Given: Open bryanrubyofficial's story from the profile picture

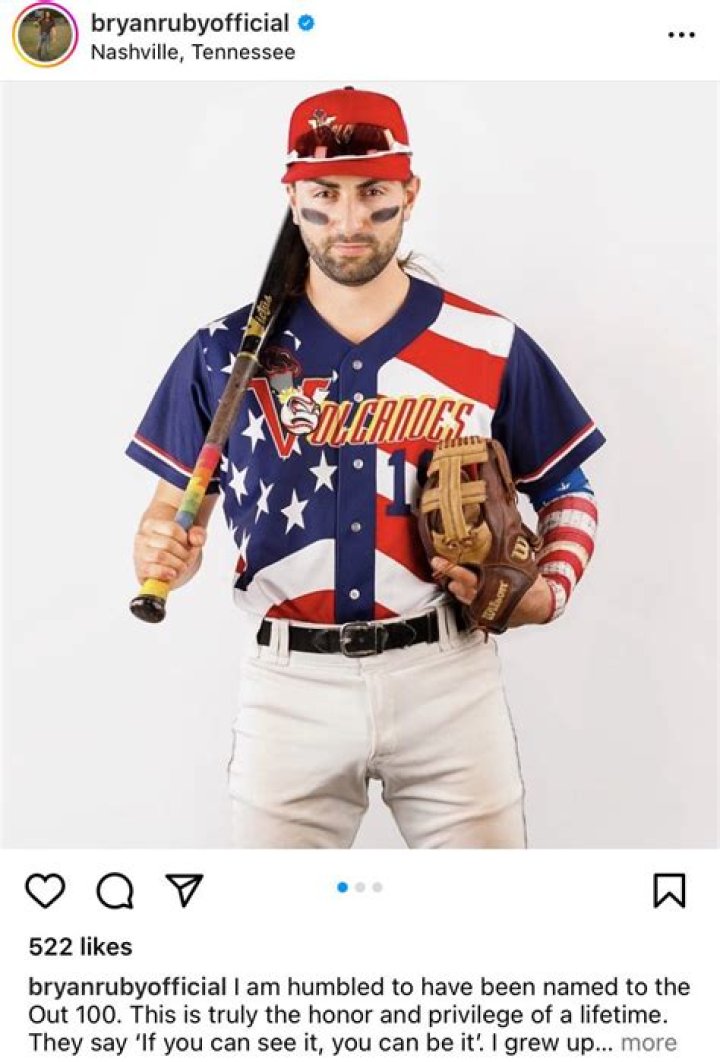Looking at the screenshot, I should coord(44,35).
